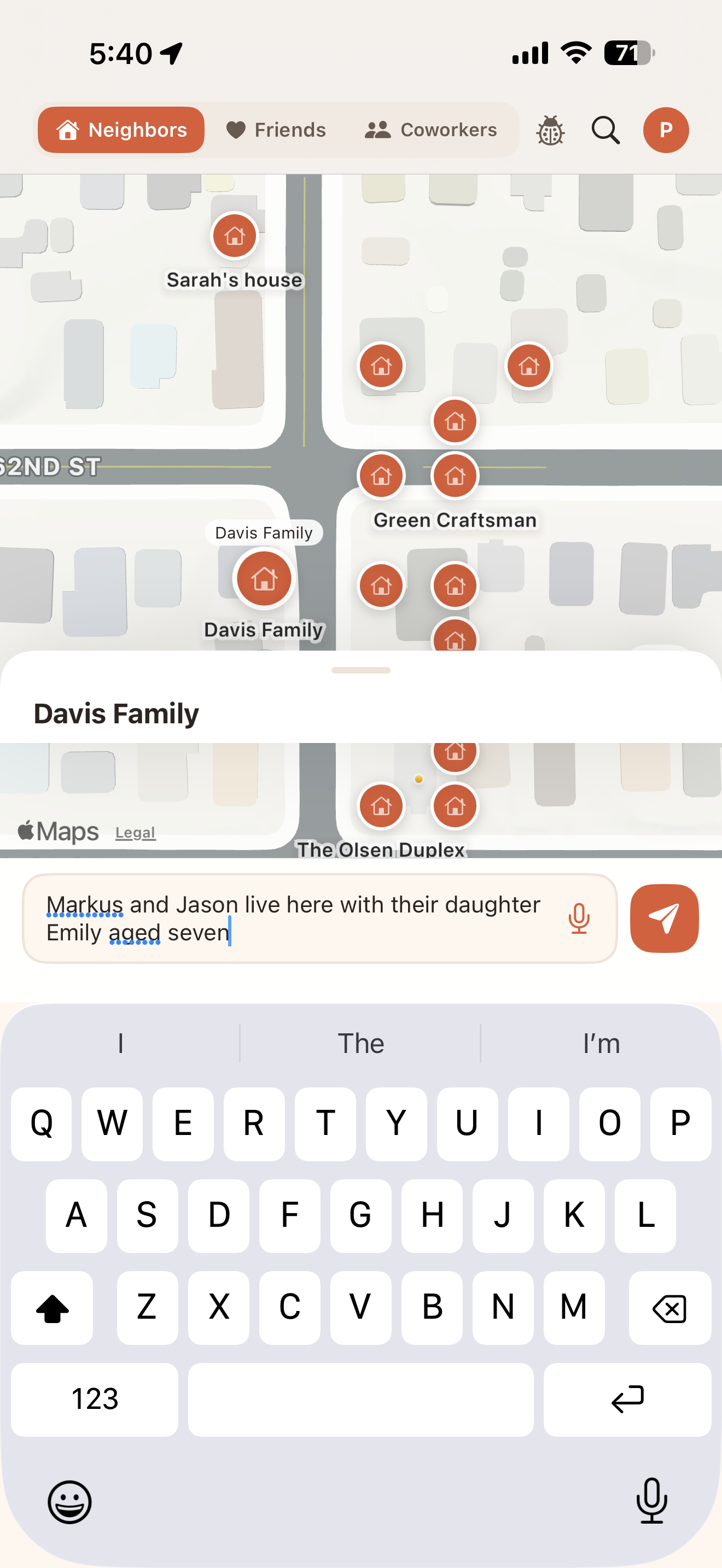The width and height of the screenshot is (722, 1568).
Task: Insert the suggested word 'The'
Action: (360, 1042)
